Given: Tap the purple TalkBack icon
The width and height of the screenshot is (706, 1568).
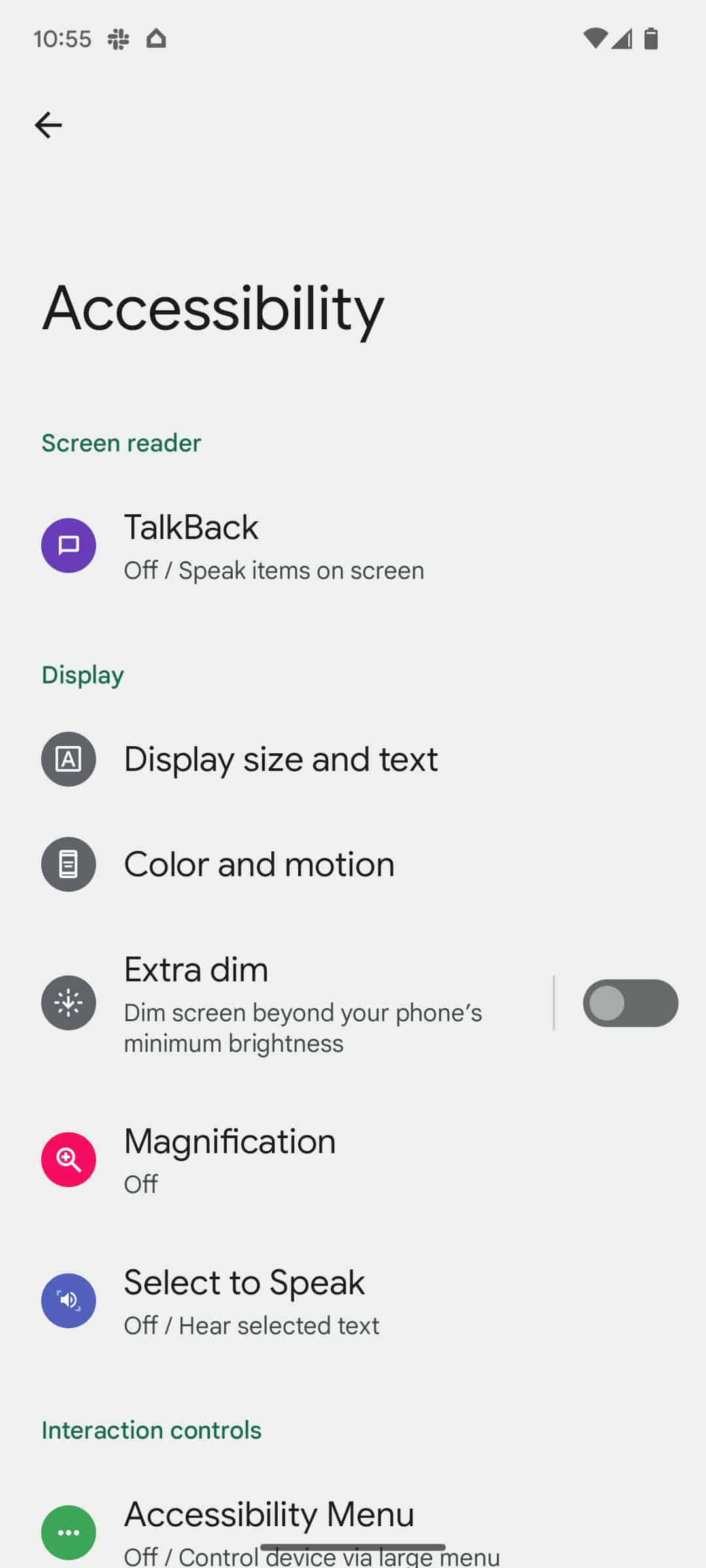Looking at the screenshot, I should 68,546.
